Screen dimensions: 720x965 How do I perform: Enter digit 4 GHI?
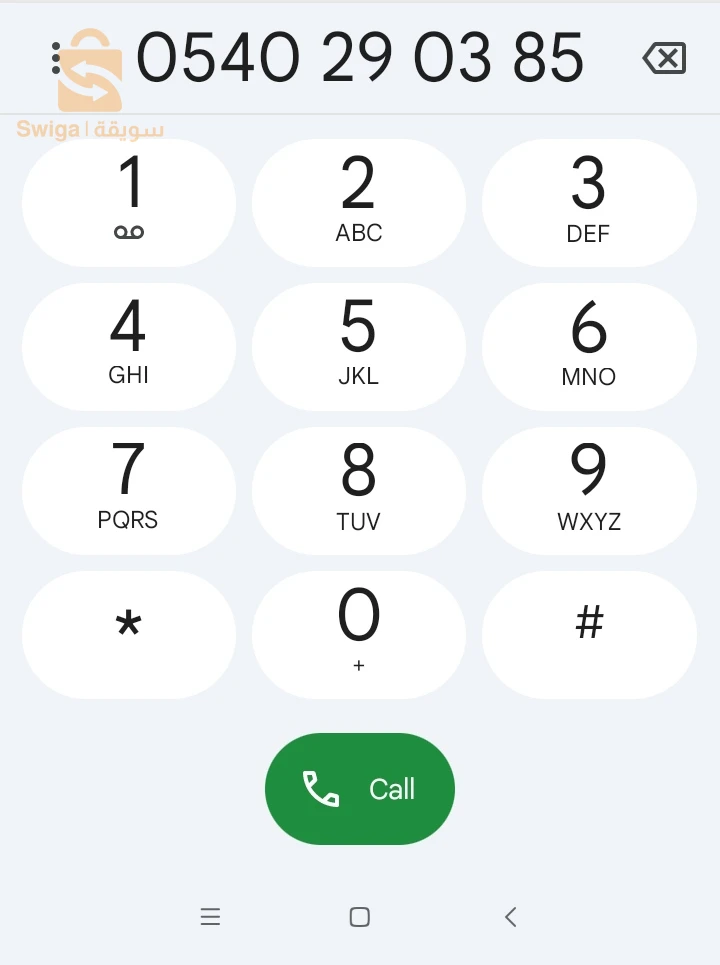coord(129,347)
